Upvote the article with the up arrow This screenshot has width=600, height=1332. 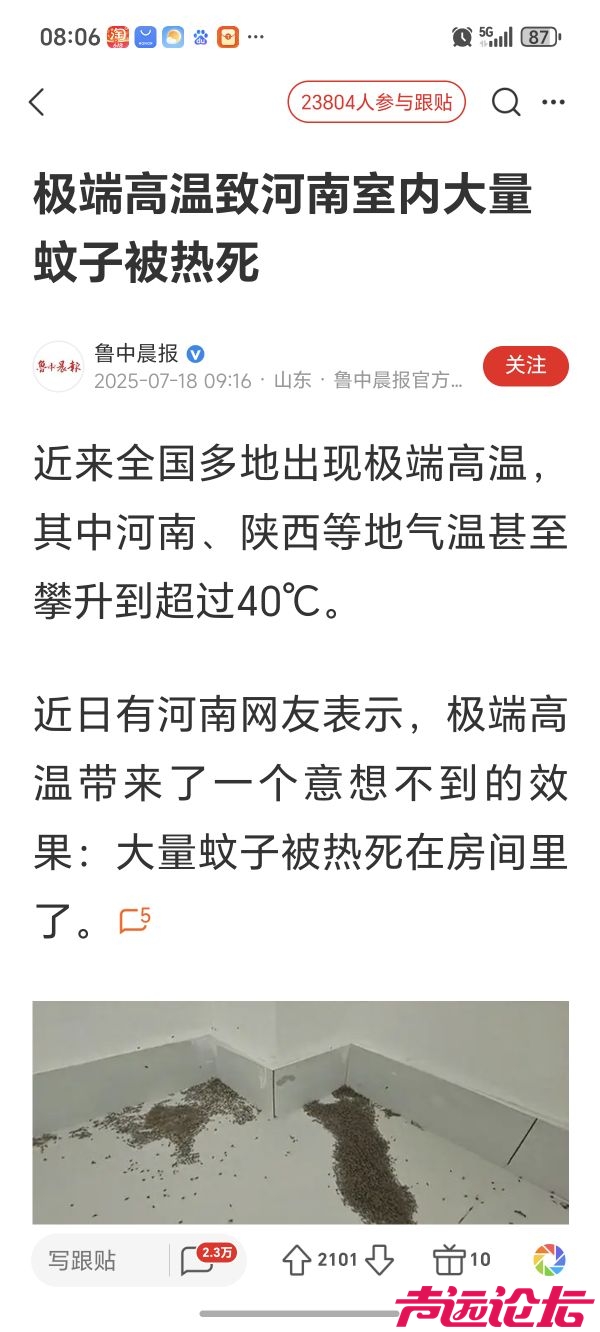pyautogui.click(x=297, y=1260)
